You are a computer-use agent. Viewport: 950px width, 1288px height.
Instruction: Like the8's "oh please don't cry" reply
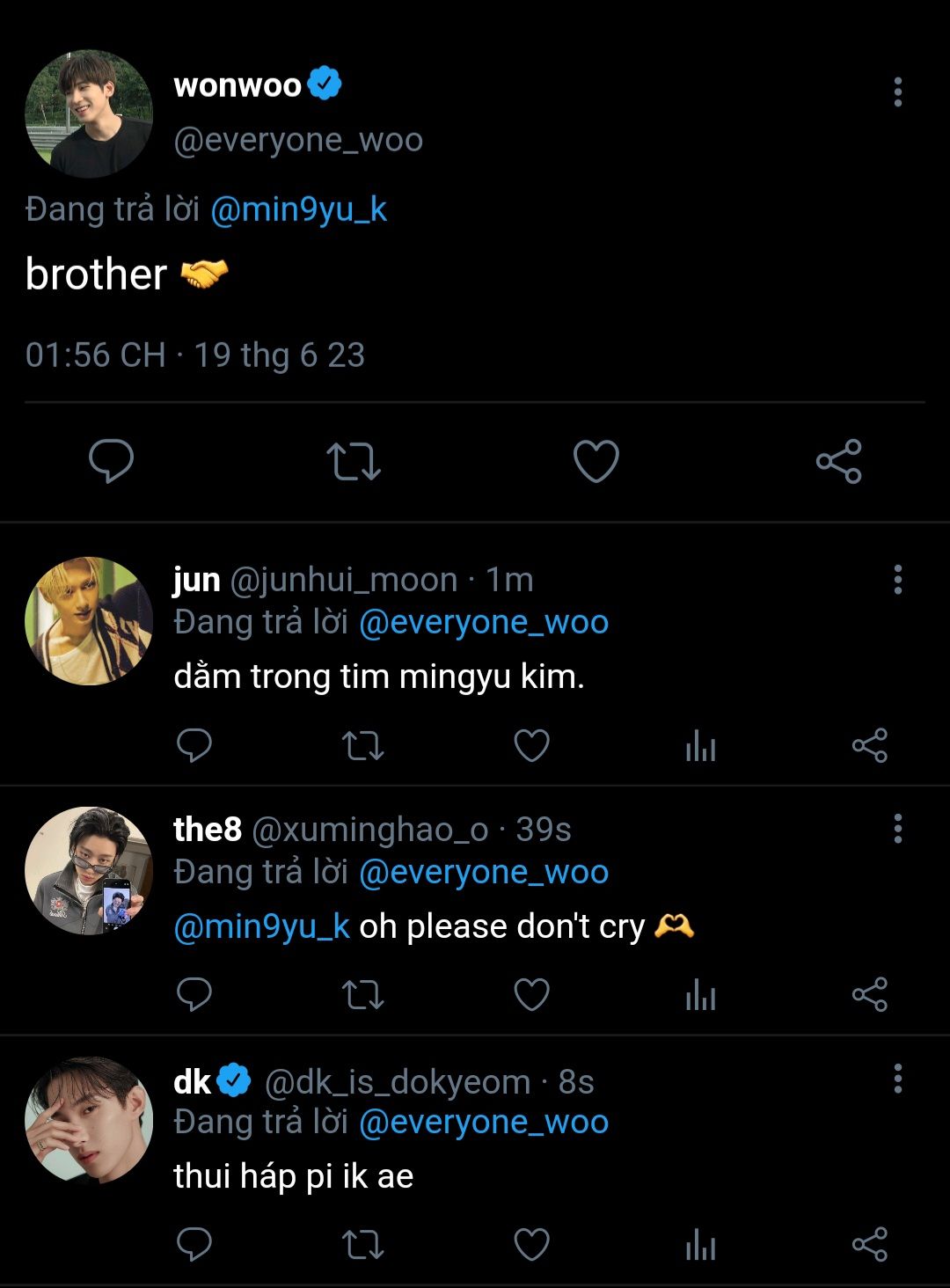[x=531, y=995]
